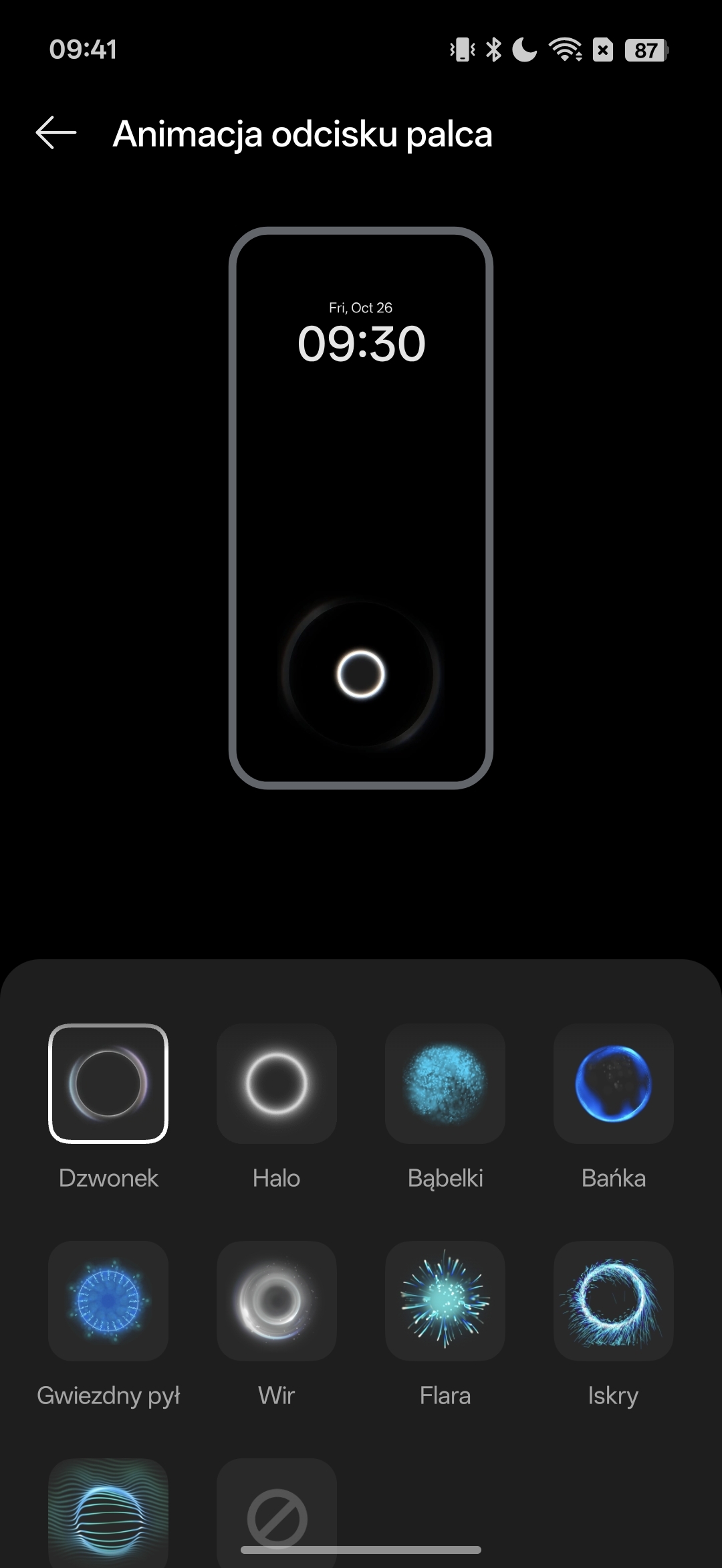
Task: Apply the Bańka fingerprint animation
Action: 614,1084
